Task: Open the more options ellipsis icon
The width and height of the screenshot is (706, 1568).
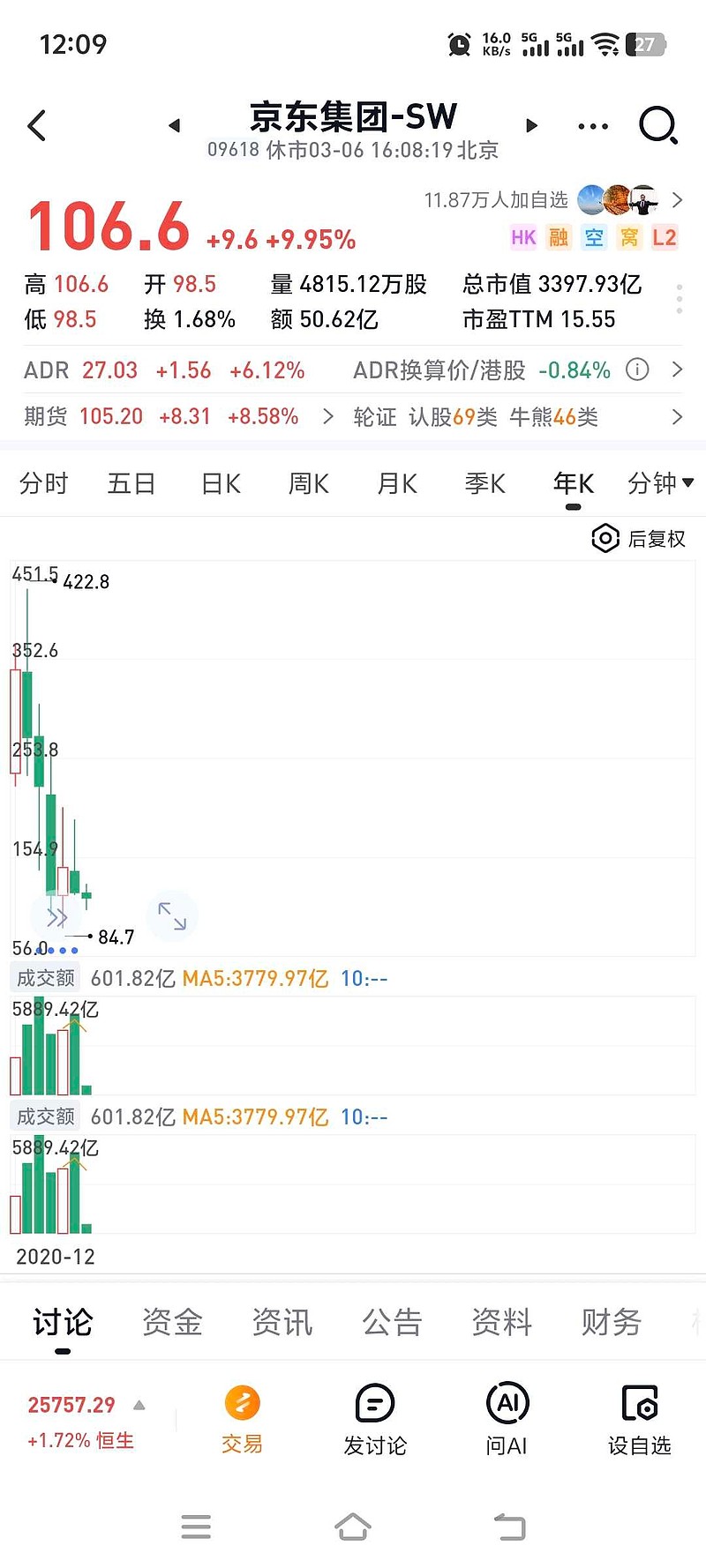Action: (592, 125)
